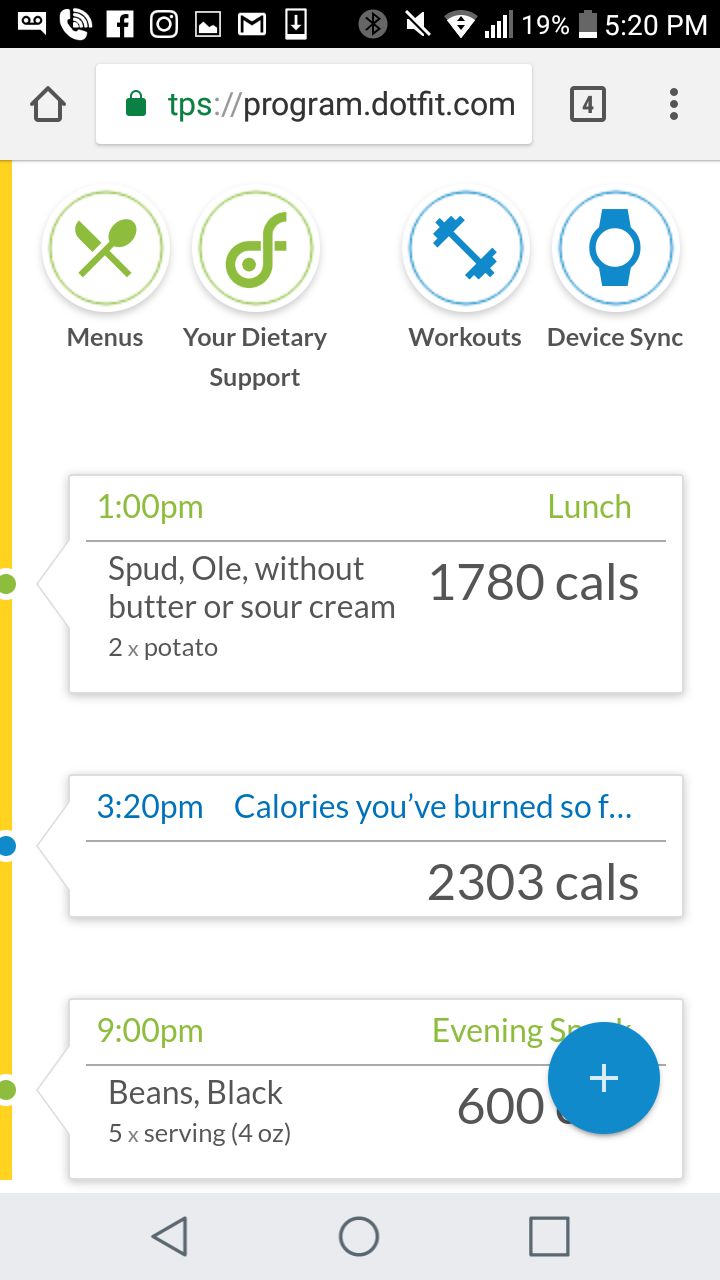Tap the Wi-Fi status icon
The image size is (720, 1280).
click(462, 23)
